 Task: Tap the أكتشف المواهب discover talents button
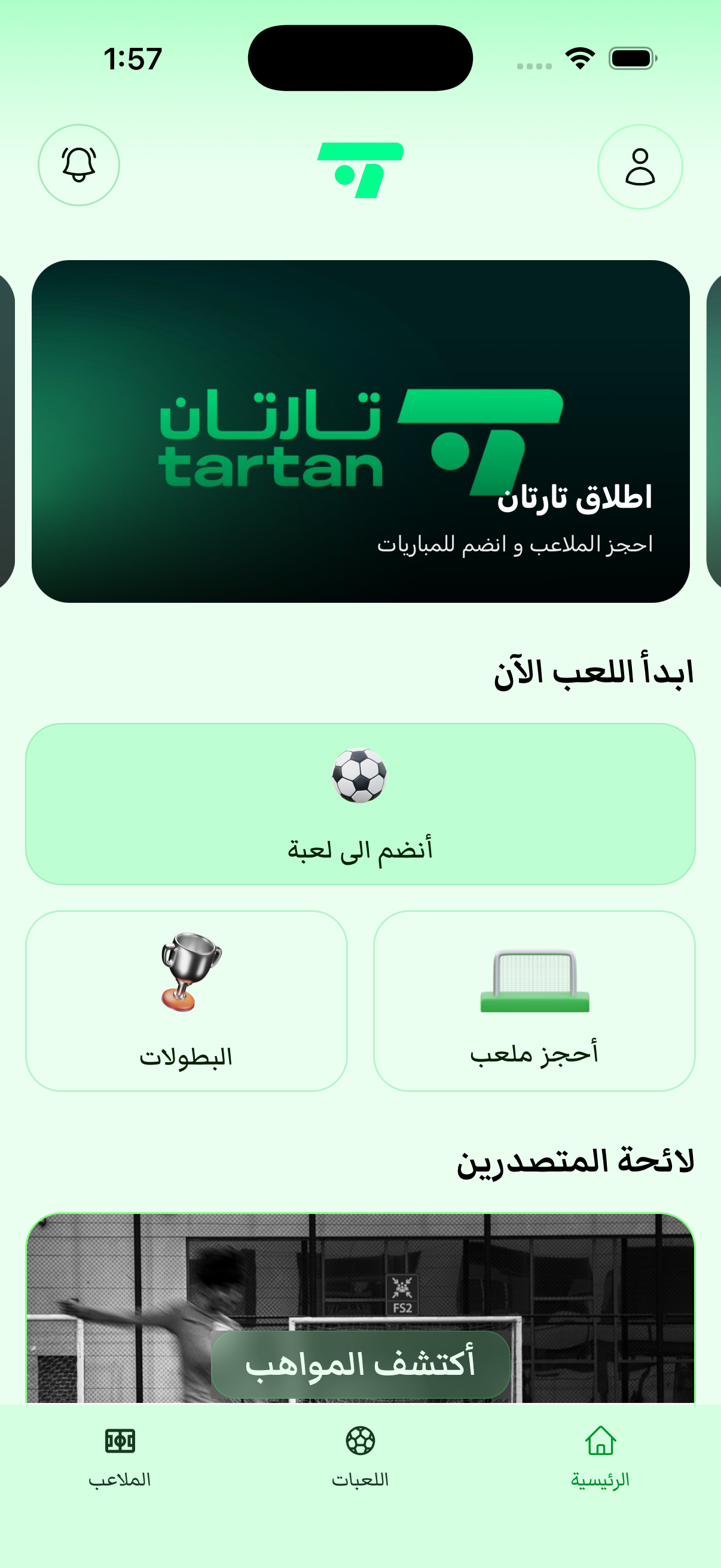pos(360,1364)
